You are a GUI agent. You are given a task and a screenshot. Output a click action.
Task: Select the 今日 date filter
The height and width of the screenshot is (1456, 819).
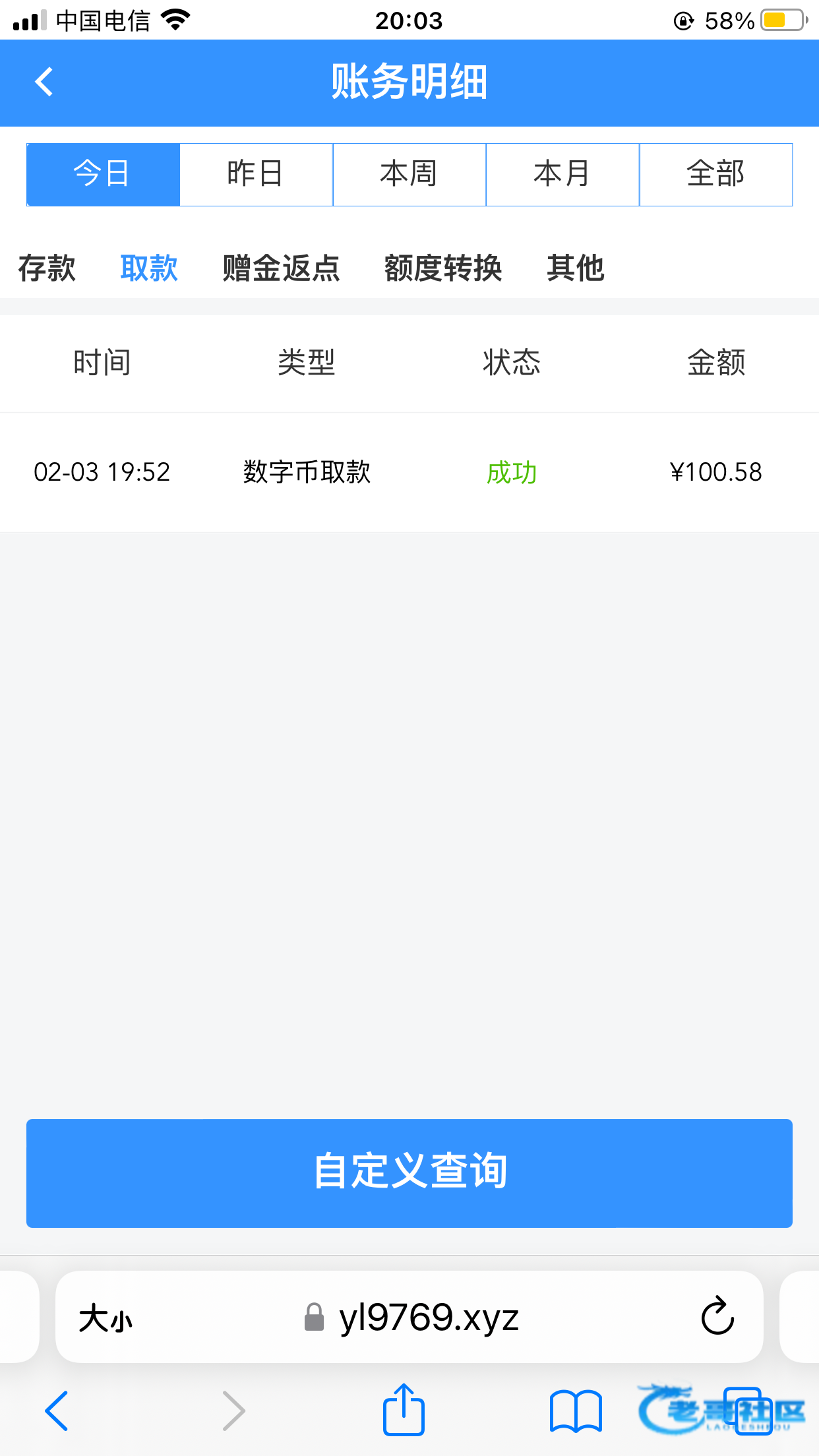coord(103,175)
